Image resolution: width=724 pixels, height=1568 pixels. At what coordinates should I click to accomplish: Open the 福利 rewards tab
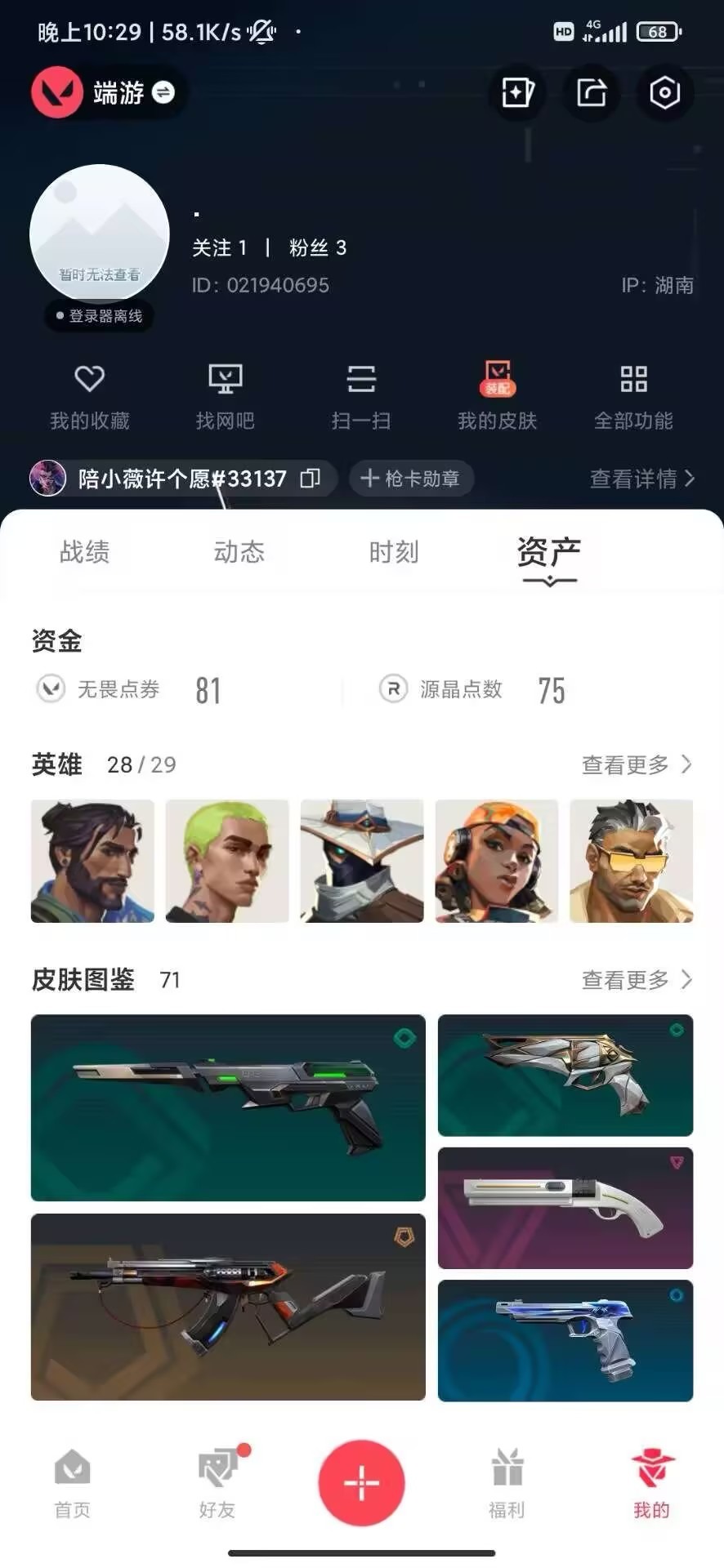pyautogui.click(x=507, y=1484)
